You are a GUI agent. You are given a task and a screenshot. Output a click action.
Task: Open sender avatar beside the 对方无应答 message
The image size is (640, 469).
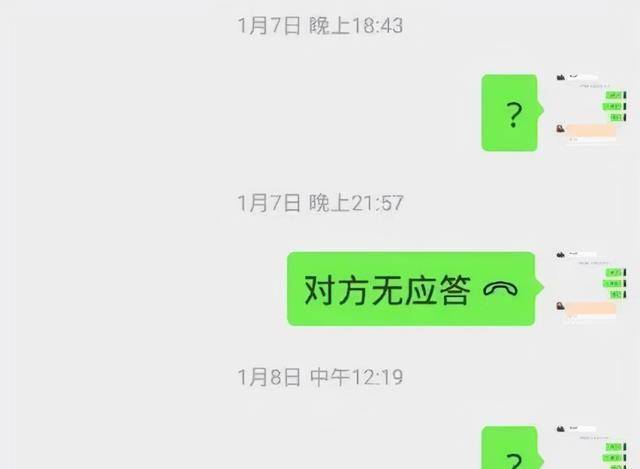tap(593, 287)
